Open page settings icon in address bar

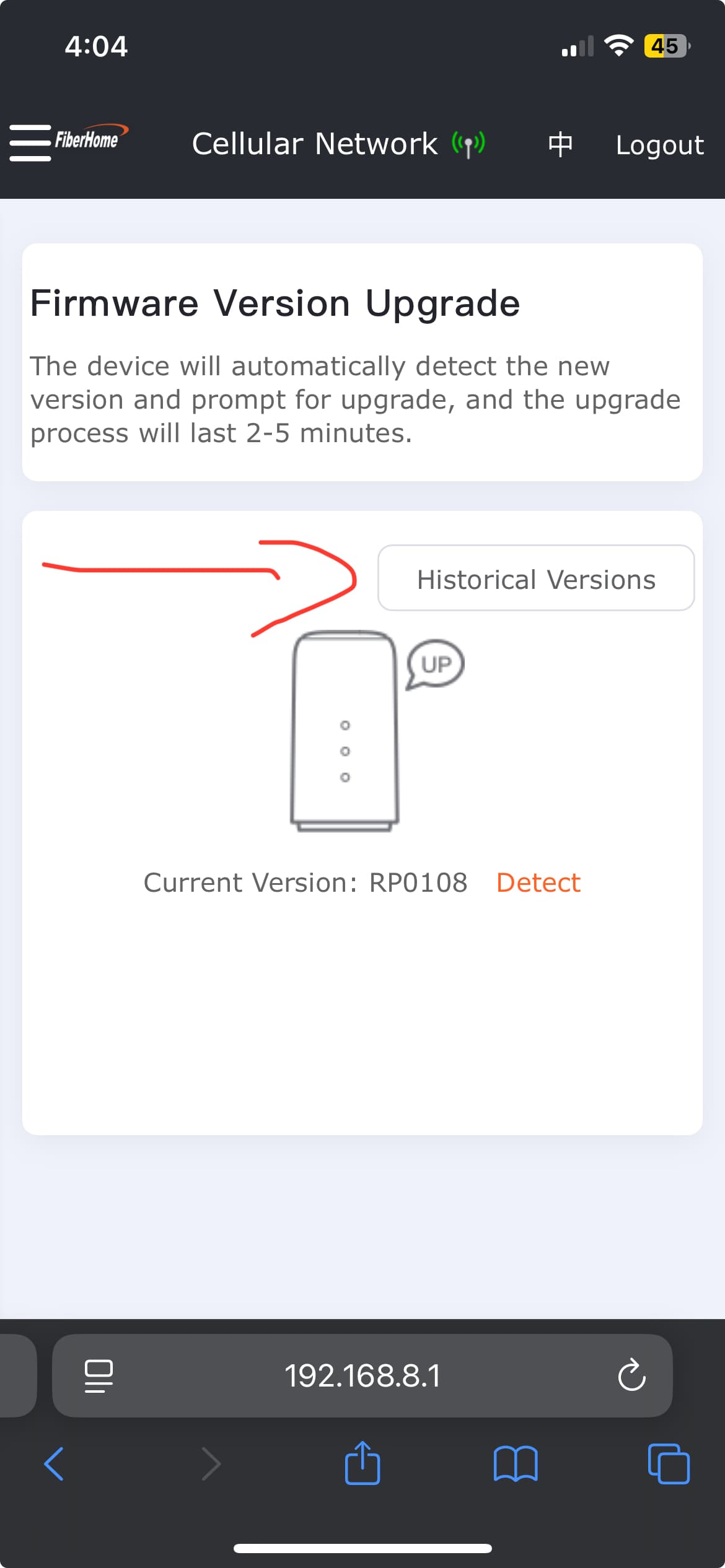coord(99,1376)
